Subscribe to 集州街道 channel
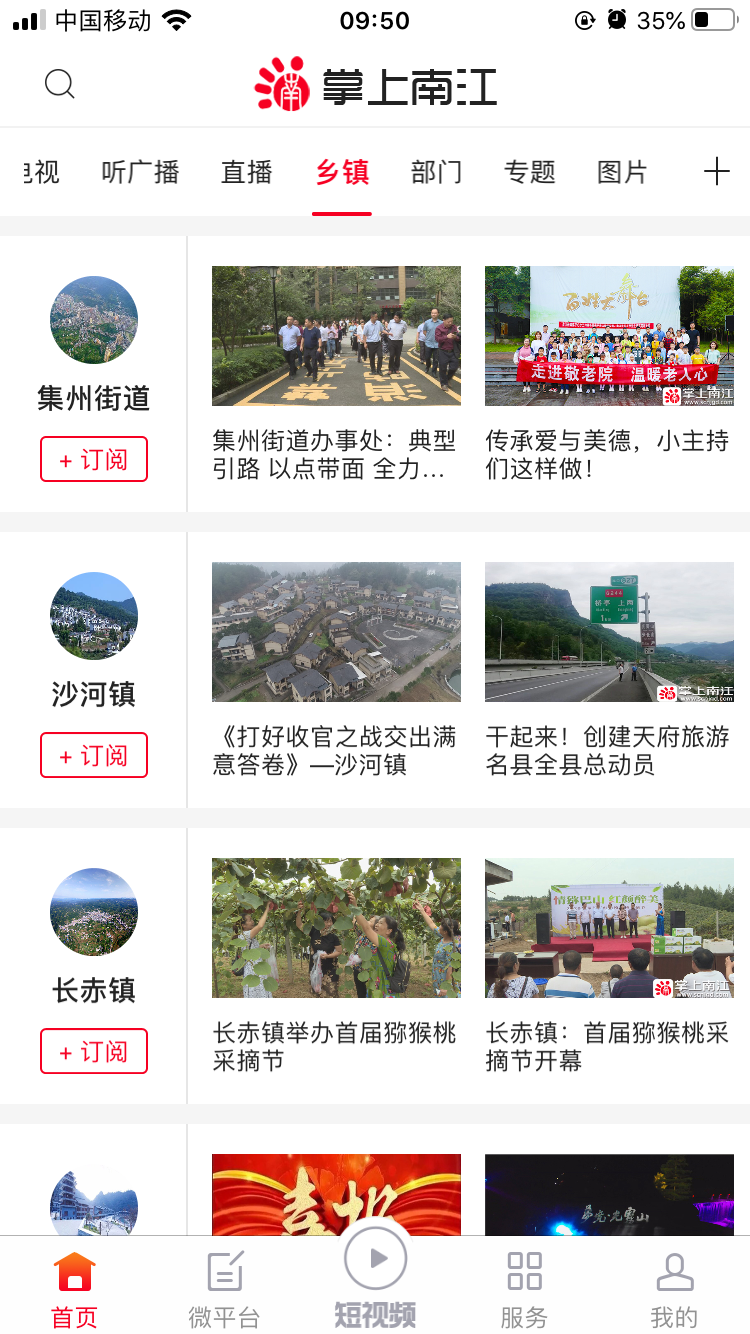This screenshot has width=750, height=1334. click(93, 459)
